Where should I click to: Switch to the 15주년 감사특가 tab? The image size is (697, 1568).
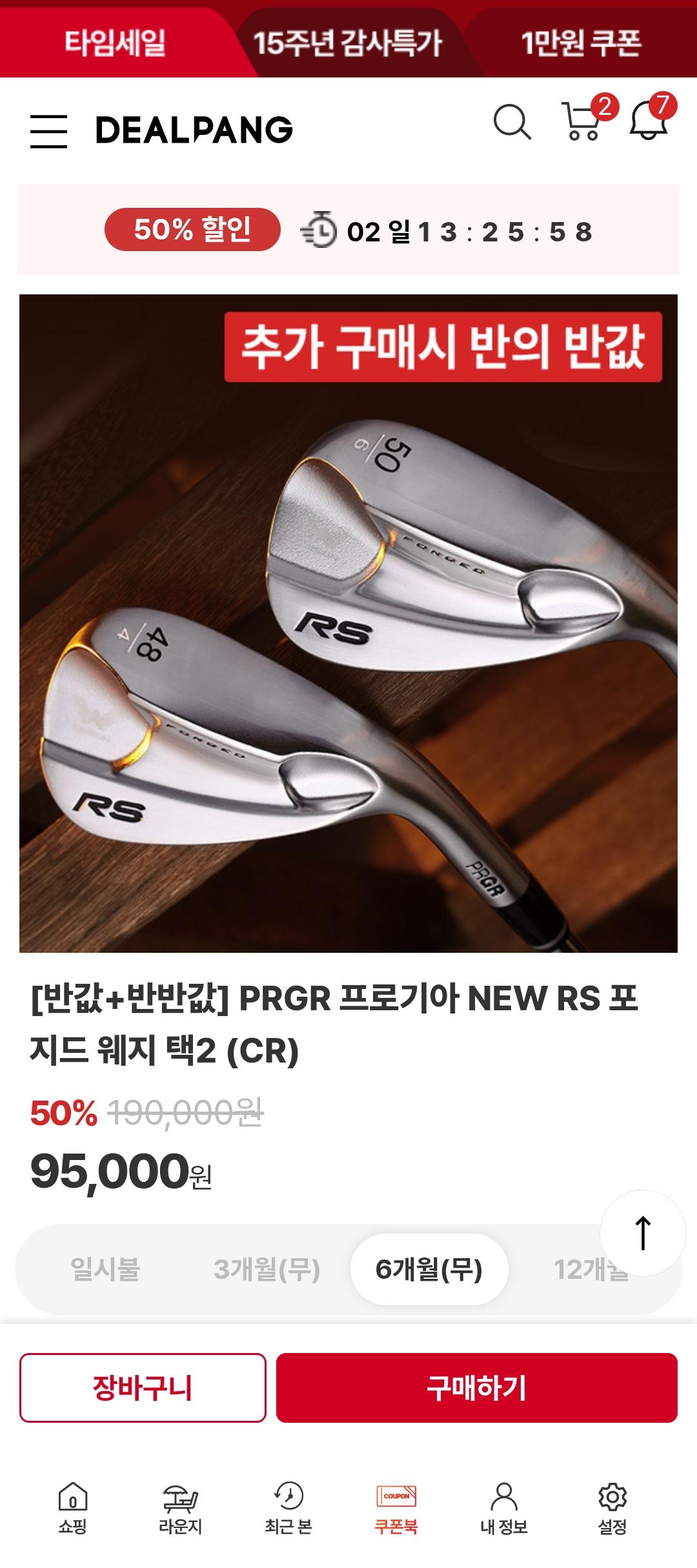coord(347,43)
